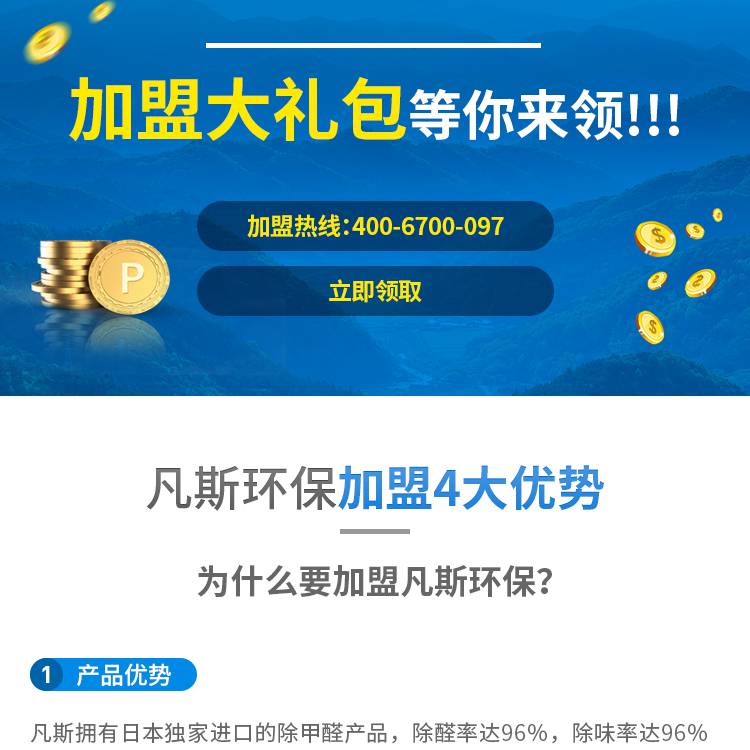Tap the 立即领取 button
This screenshot has height=750, width=750.
pyautogui.click(x=375, y=291)
